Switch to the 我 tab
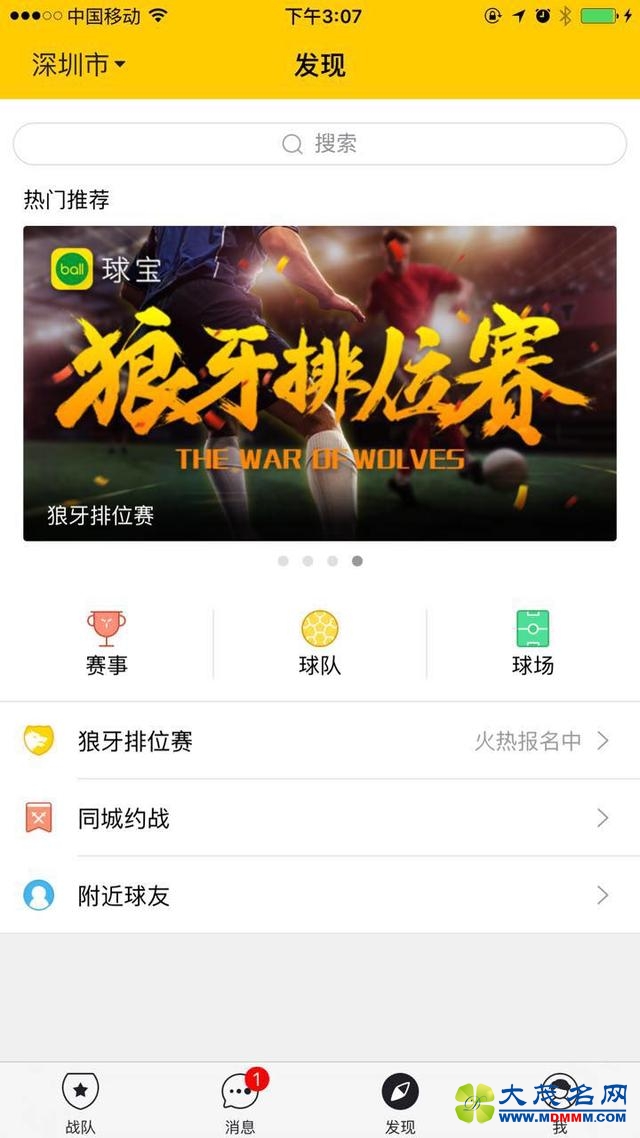Screen dimensions: 640x1138 click(x=560, y=1100)
